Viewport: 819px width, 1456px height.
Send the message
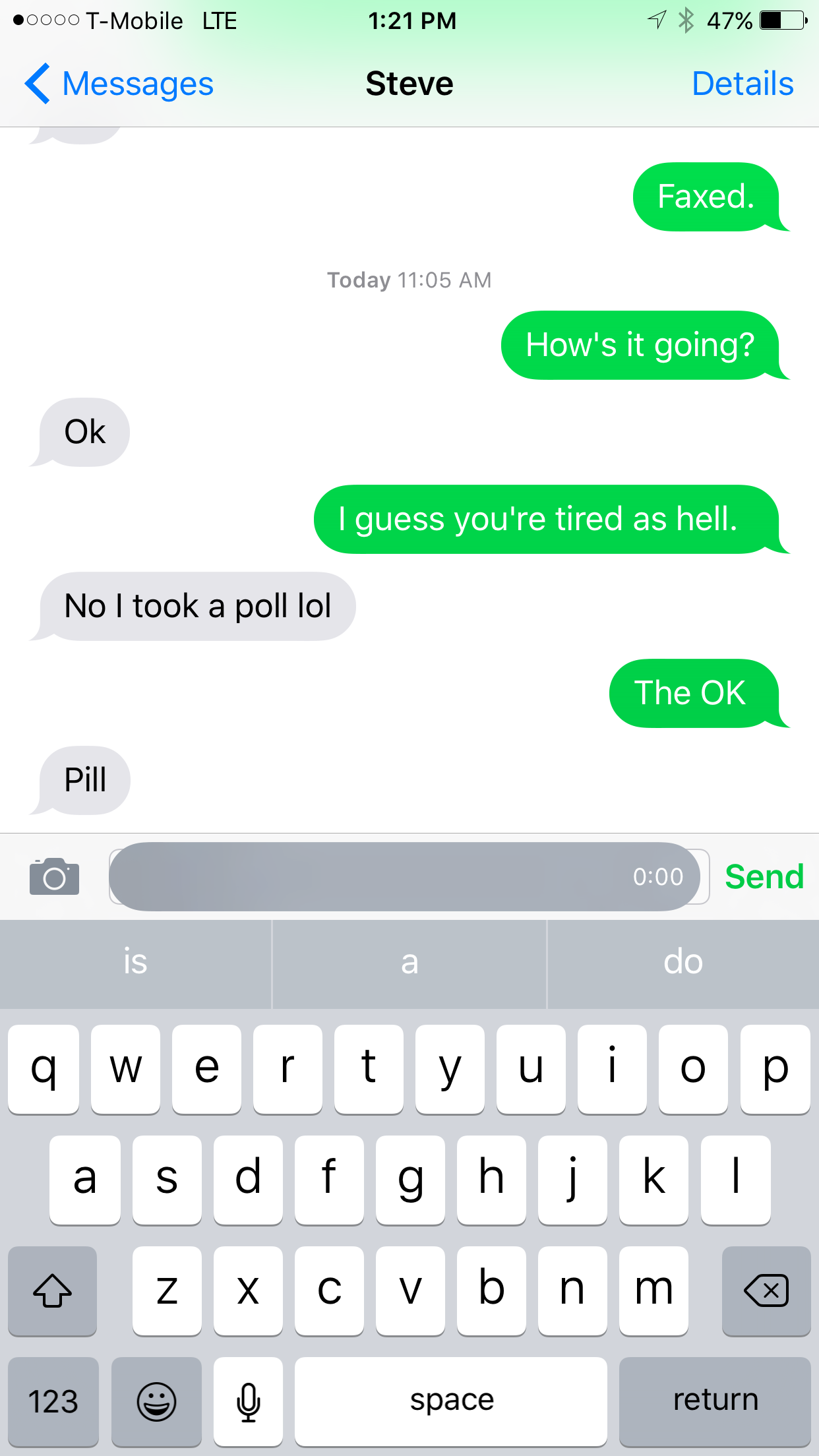point(764,876)
